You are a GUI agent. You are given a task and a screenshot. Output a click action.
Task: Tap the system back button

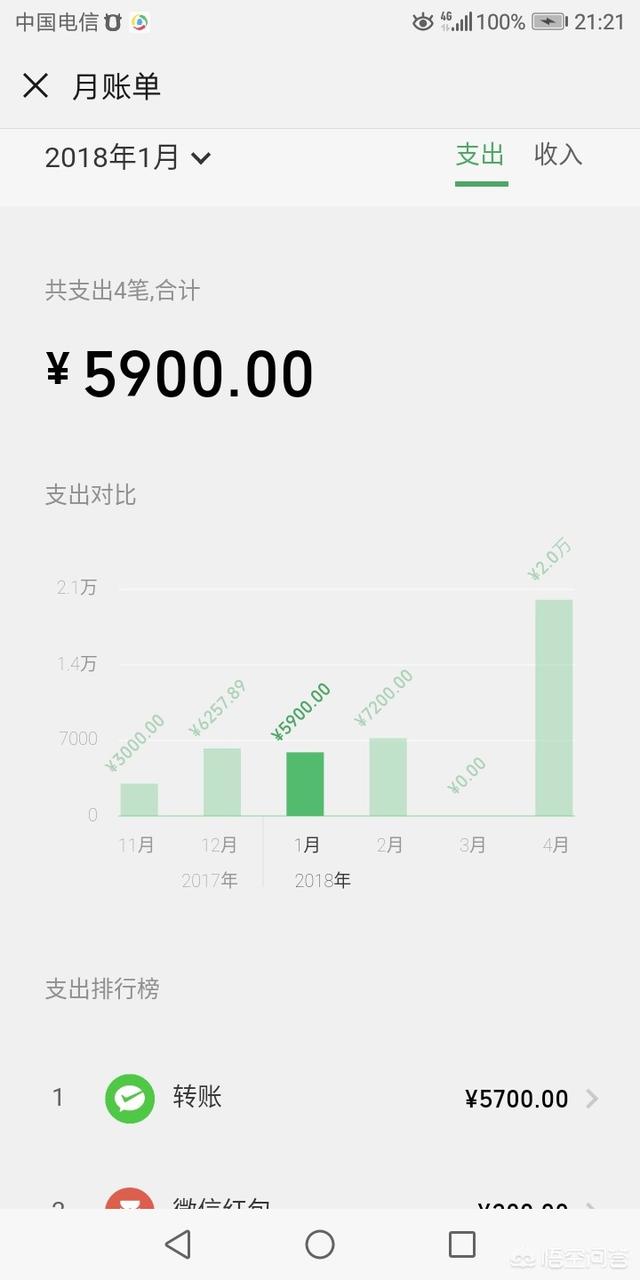pos(178,1244)
